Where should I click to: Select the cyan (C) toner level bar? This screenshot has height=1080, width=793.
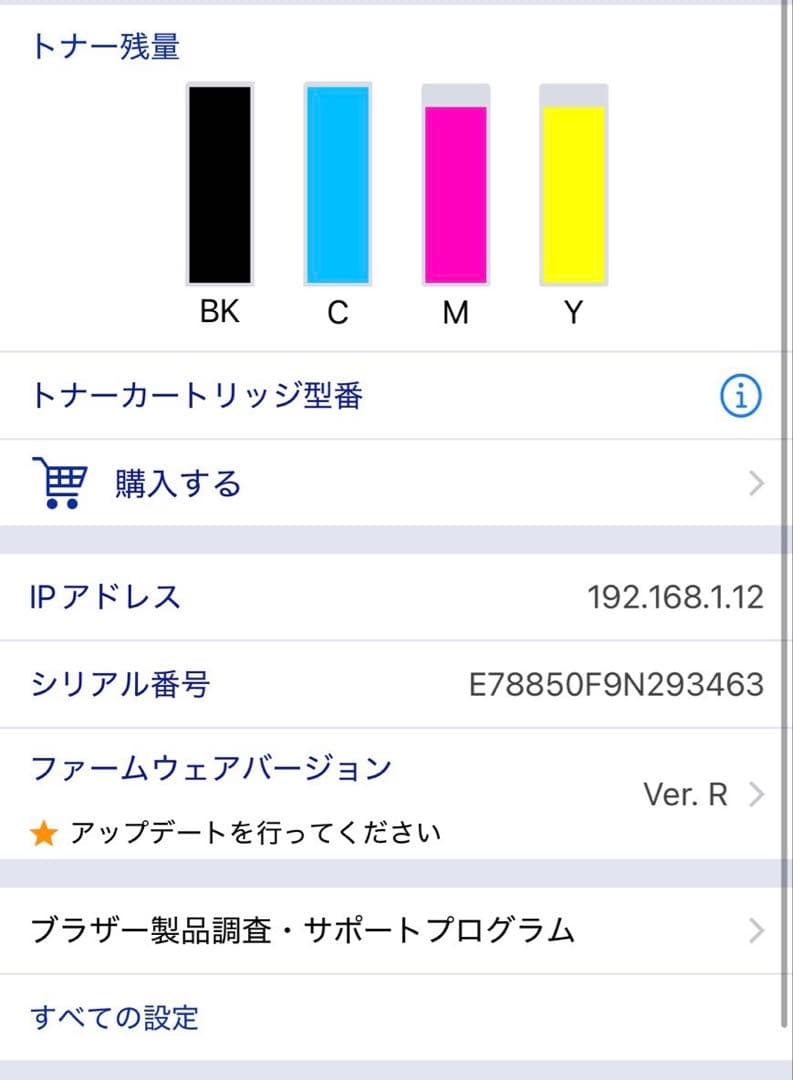click(337, 185)
